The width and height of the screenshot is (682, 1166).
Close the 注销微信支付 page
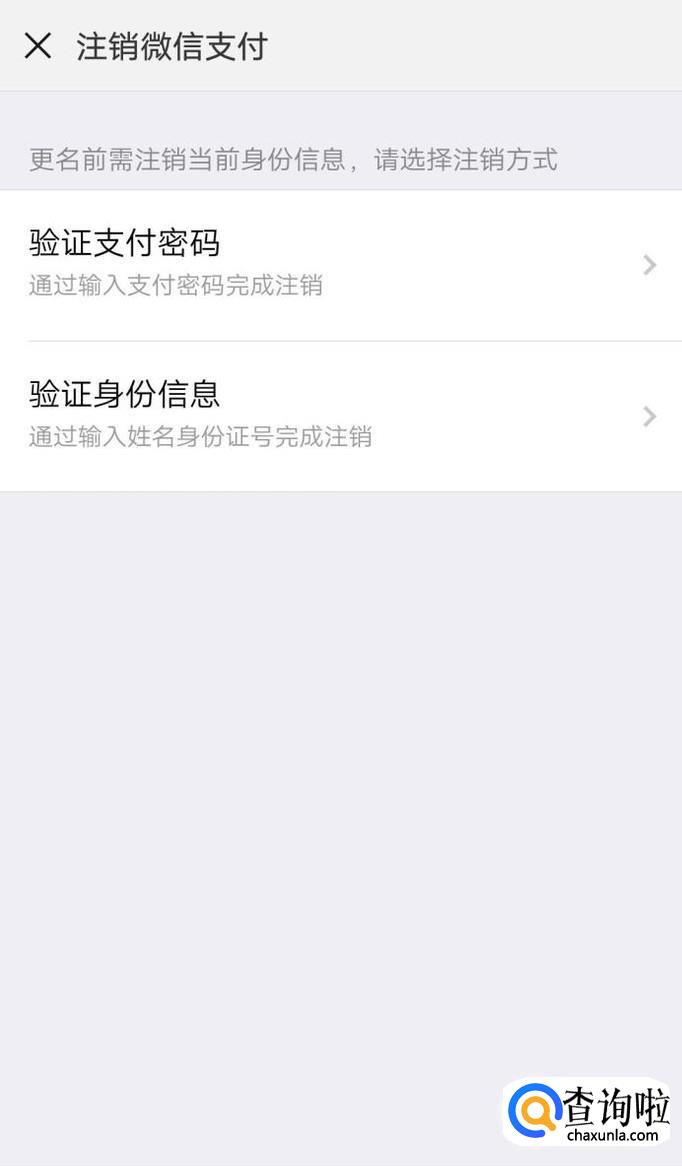pyautogui.click(x=38, y=46)
